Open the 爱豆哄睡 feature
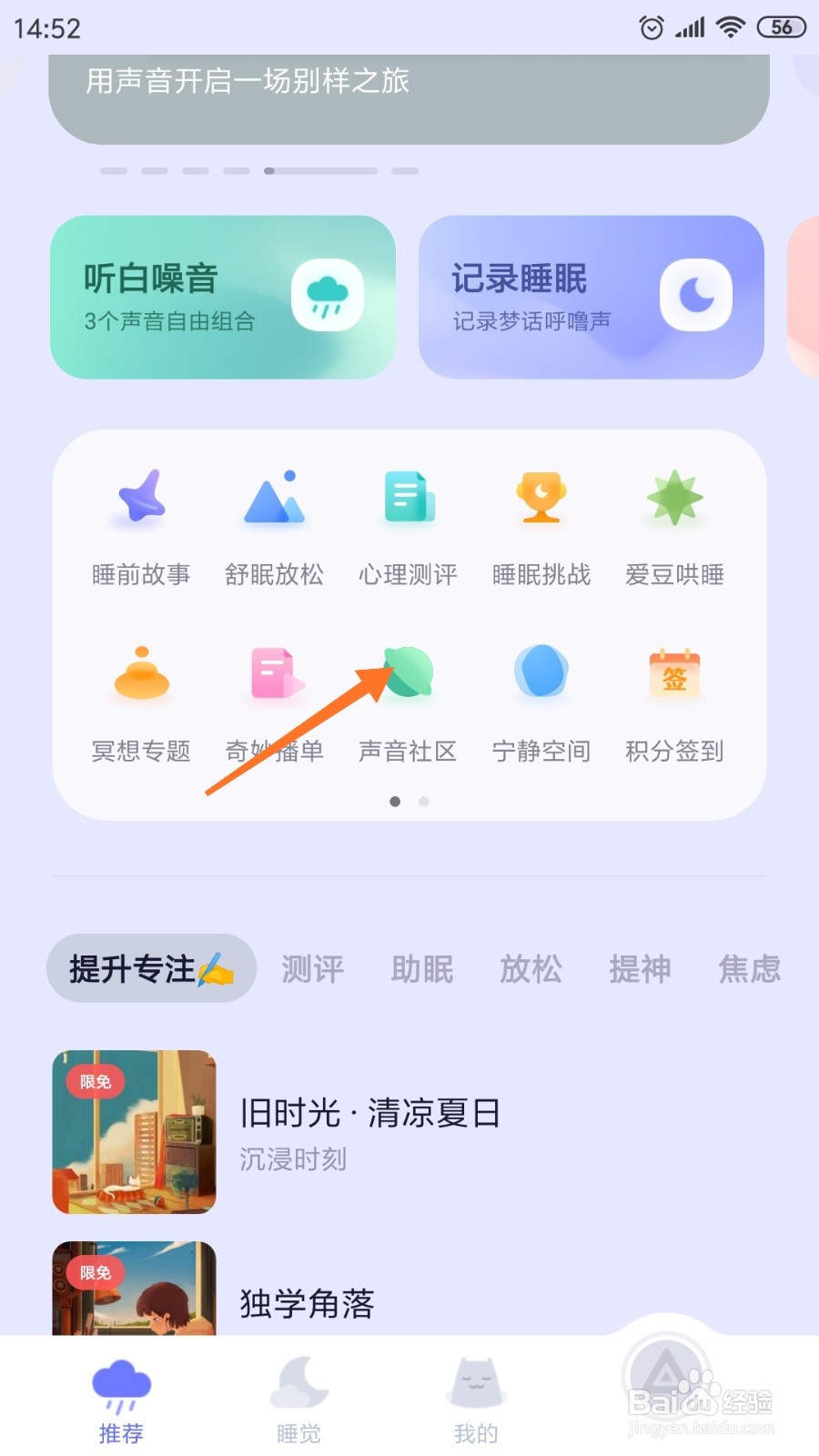 pyautogui.click(x=673, y=519)
